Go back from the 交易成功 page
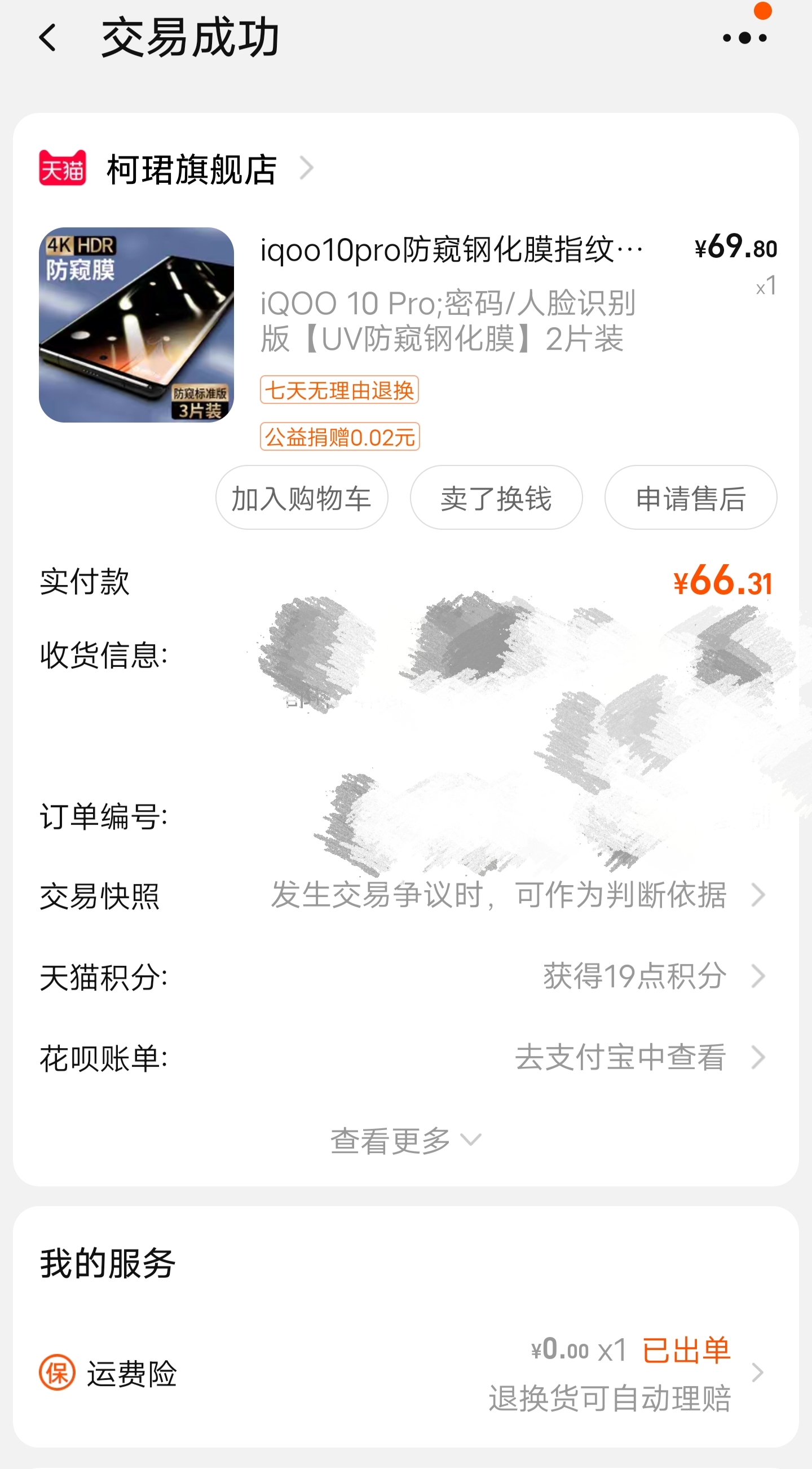Image resolution: width=812 pixels, height=1469 pixels. (x=48, y=38)
